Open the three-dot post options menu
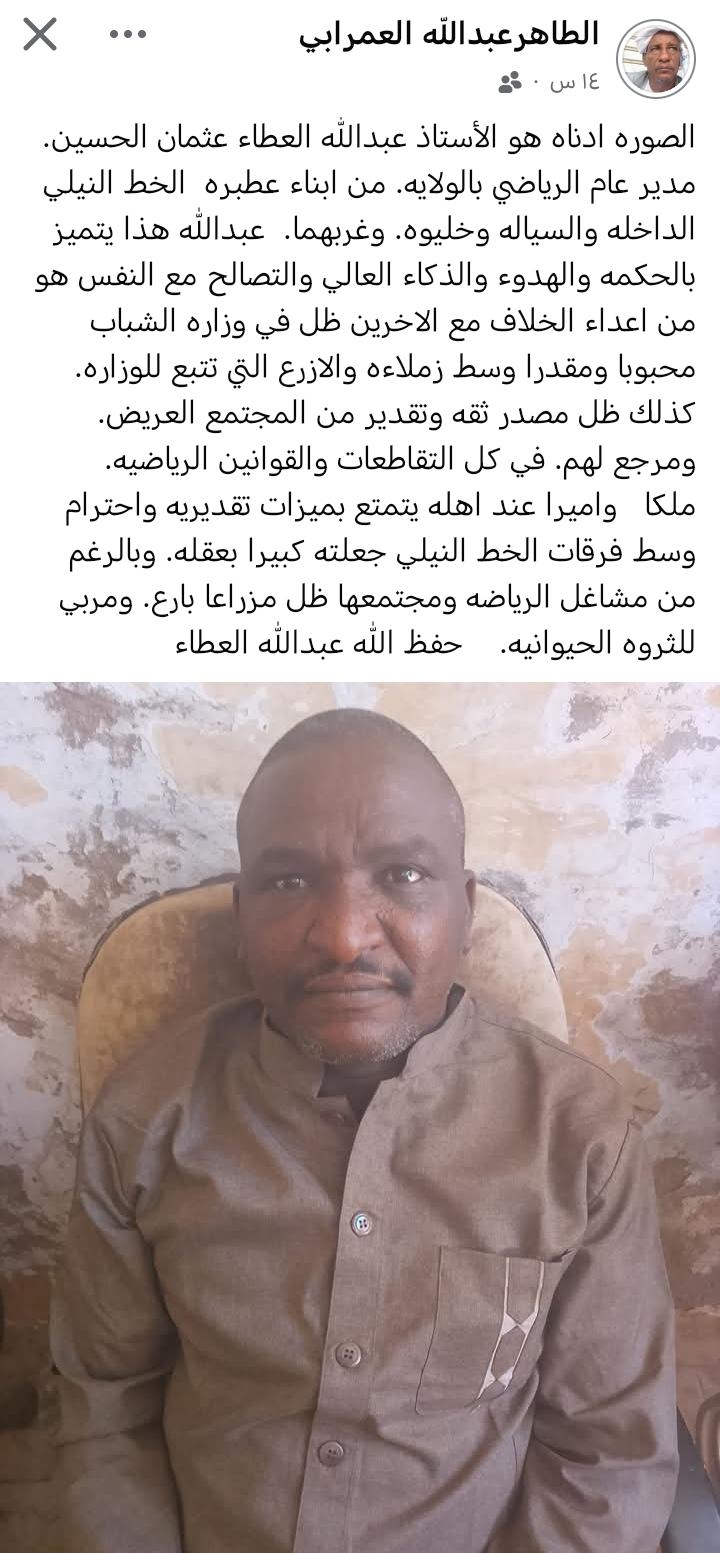The height and width of the screenshot is (1553, 720). pyautogui.click(x=128, y=35)
